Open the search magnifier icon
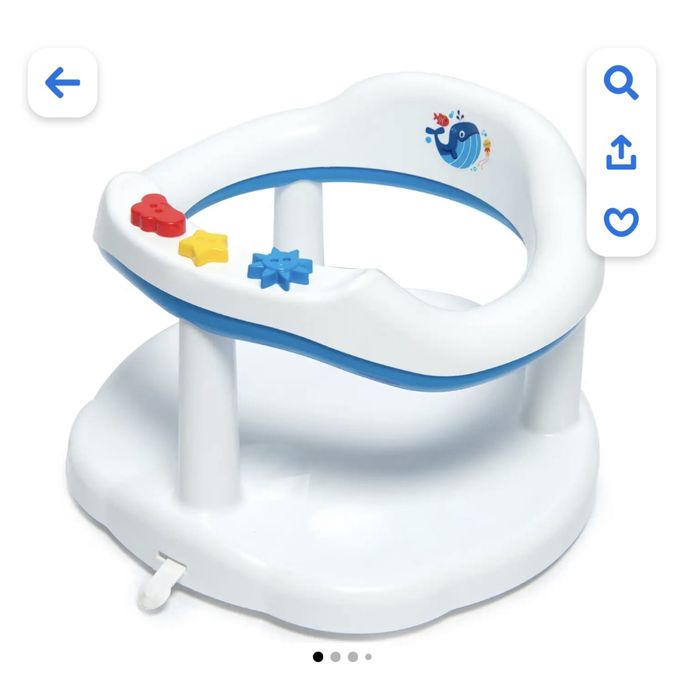684x700 pixels. point(621,84)
